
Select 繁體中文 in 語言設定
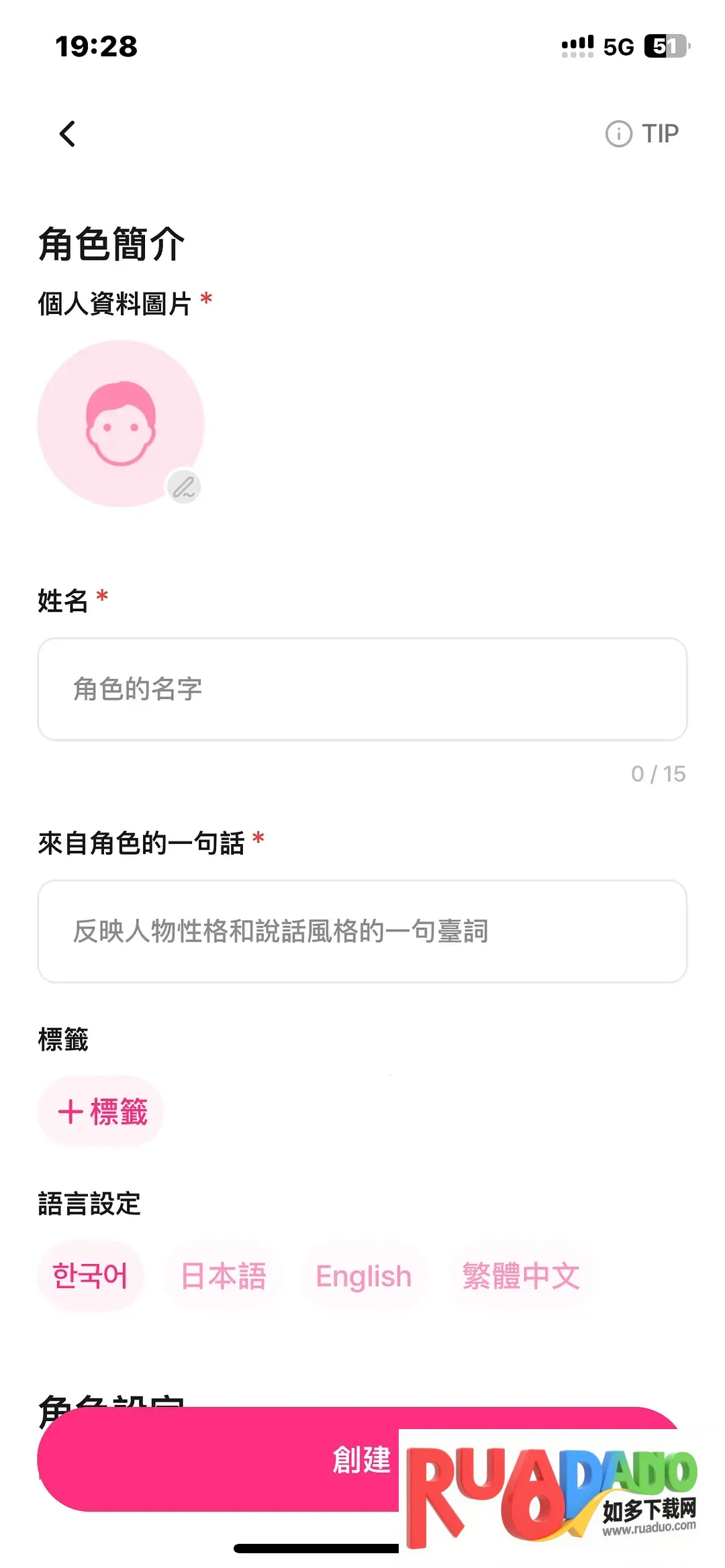(522, 1275)
